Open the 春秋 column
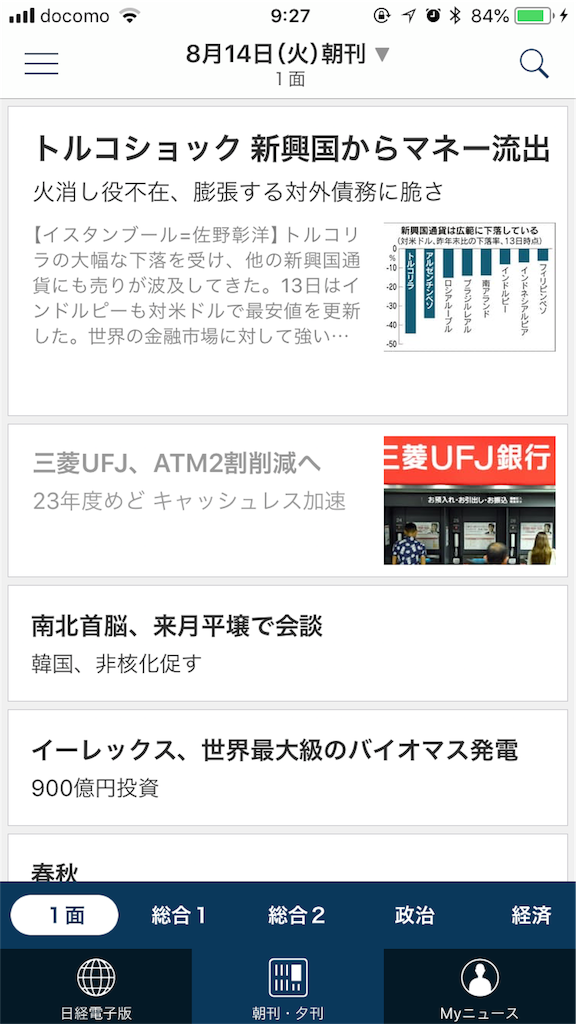Screen dimensions: 576x1024 coord(288,857)
